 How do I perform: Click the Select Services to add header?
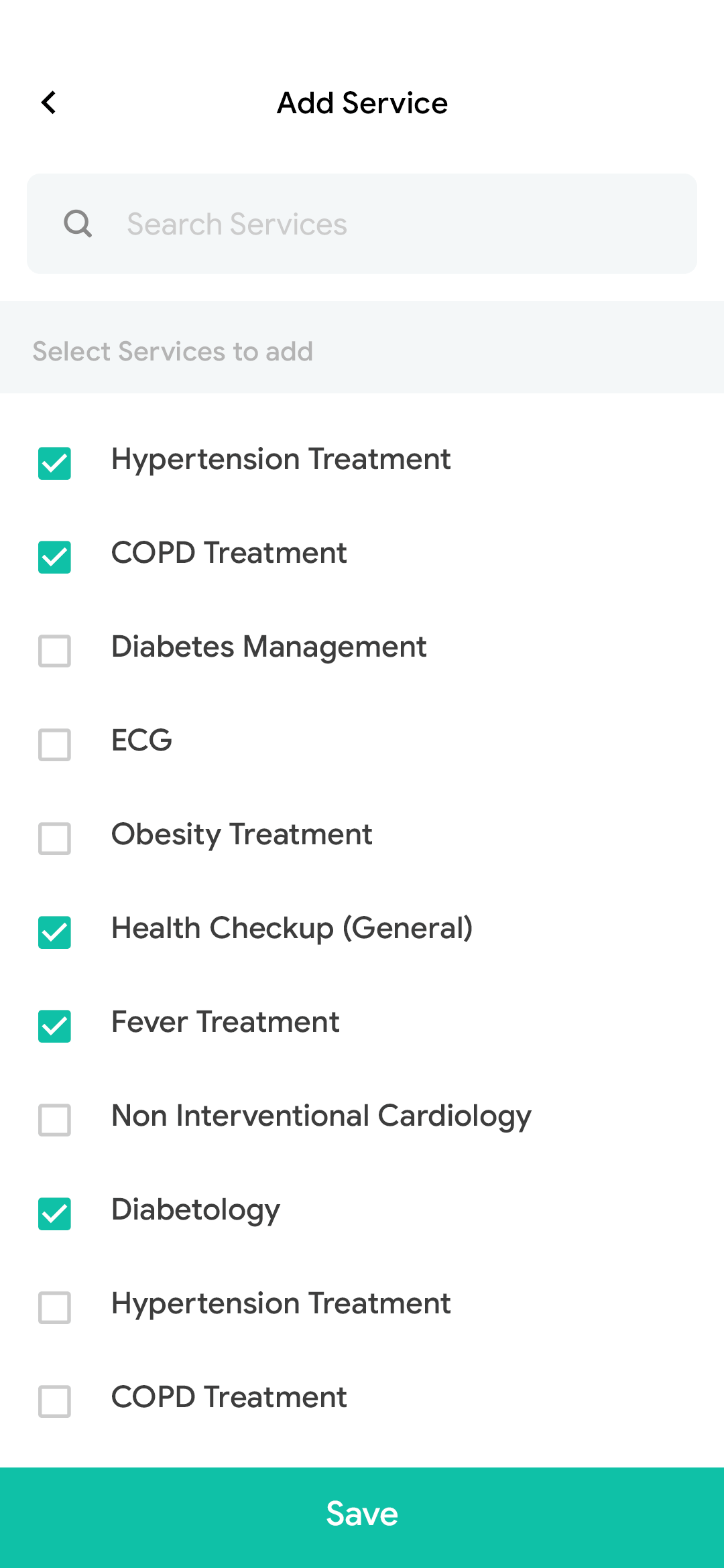click(x=173, y=351)
